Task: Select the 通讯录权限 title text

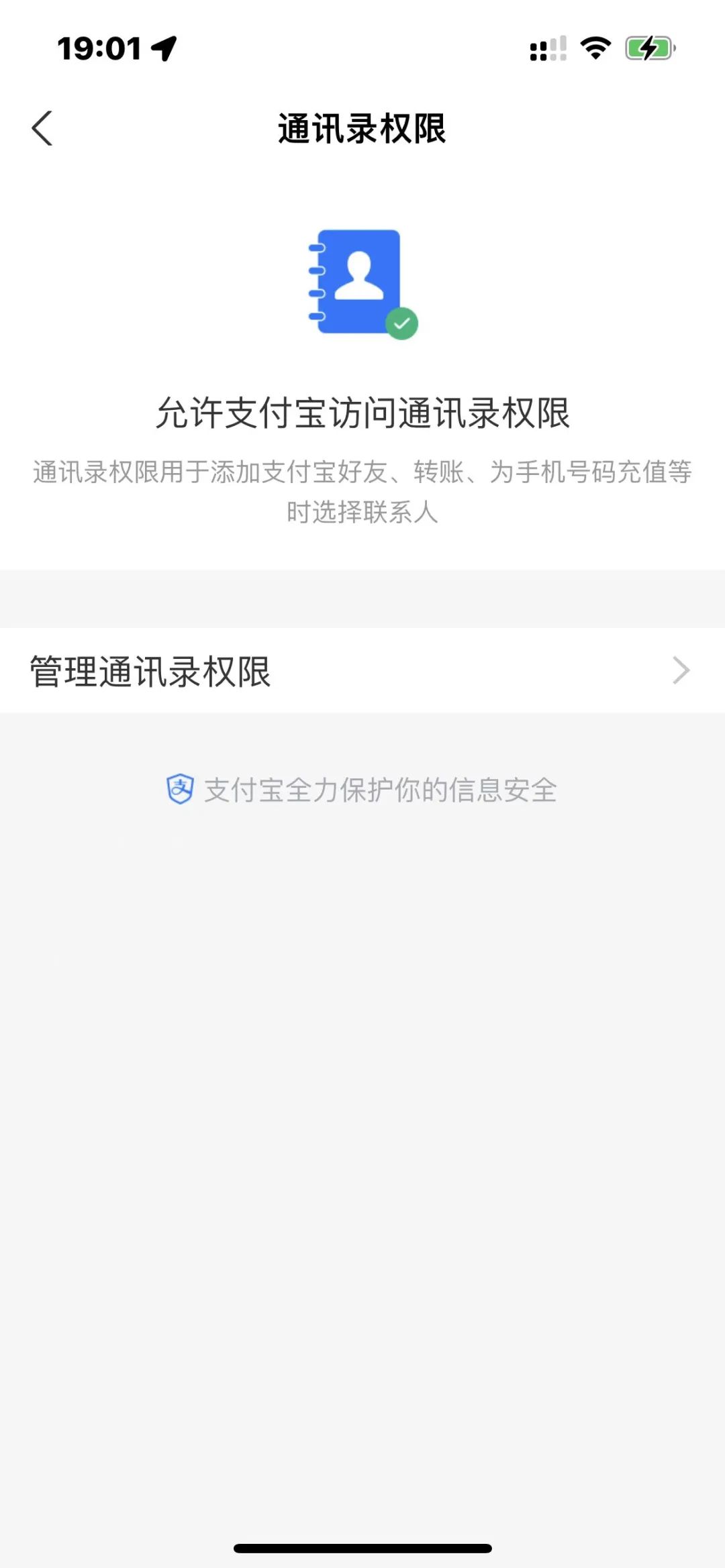Action: point(362,128)
